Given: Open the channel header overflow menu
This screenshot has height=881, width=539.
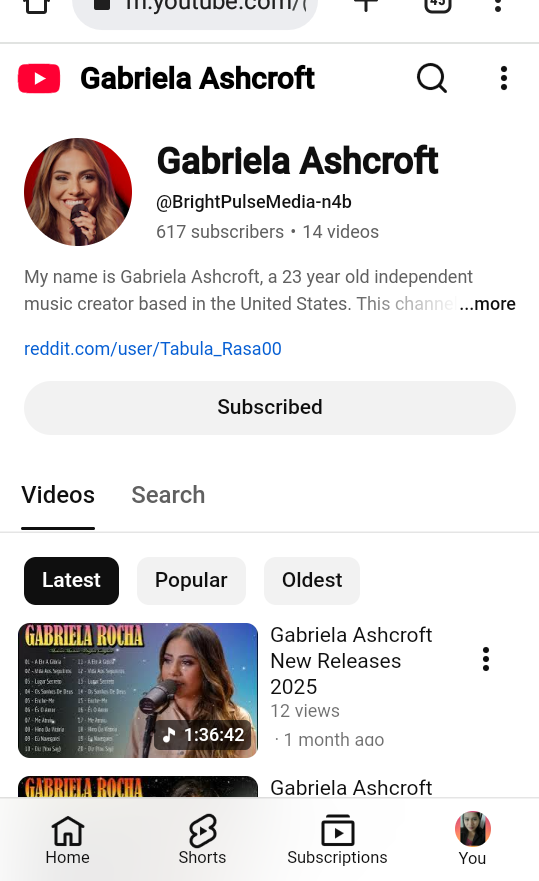Looking at the screenshot, I should 504,78.
